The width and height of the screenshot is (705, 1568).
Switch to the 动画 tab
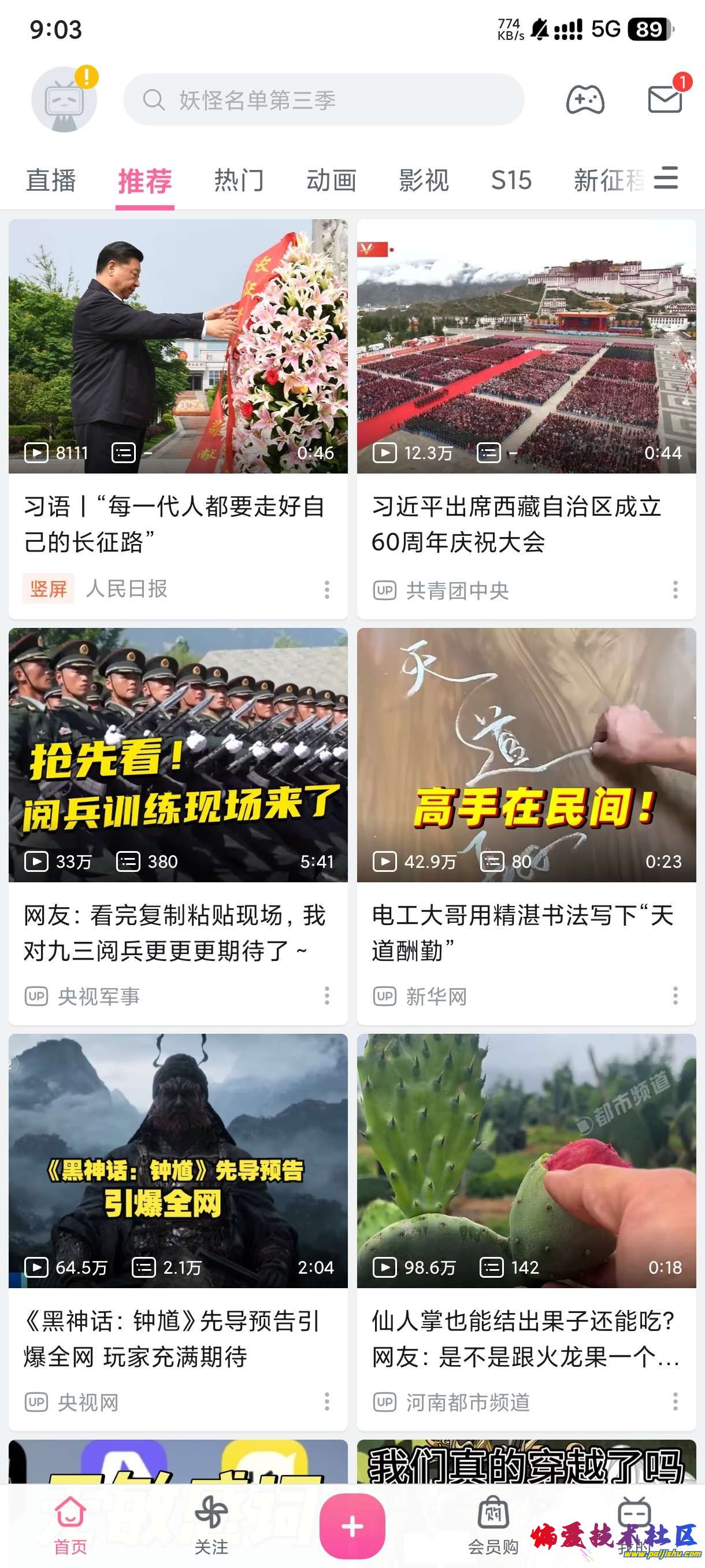(331, 181)
